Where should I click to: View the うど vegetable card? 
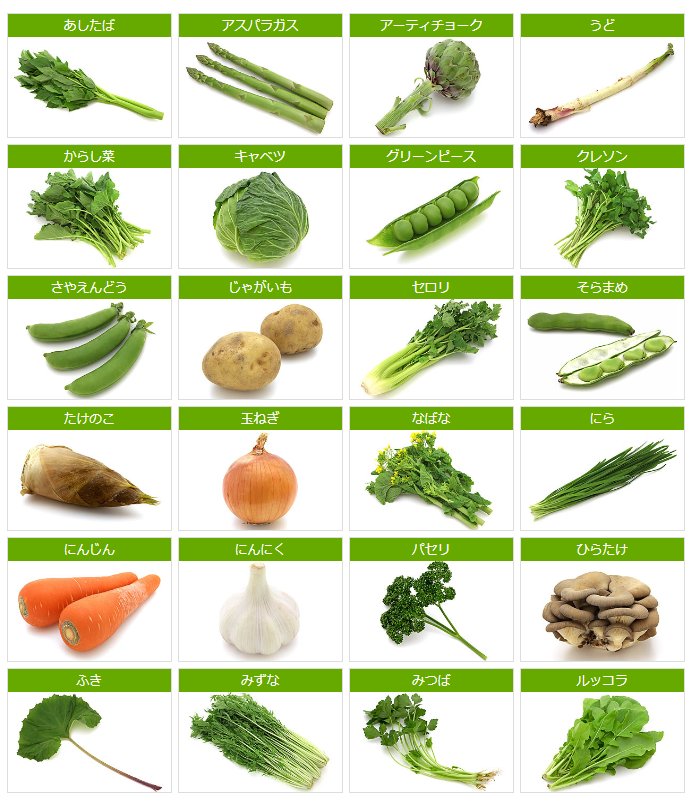coord(602,76)
